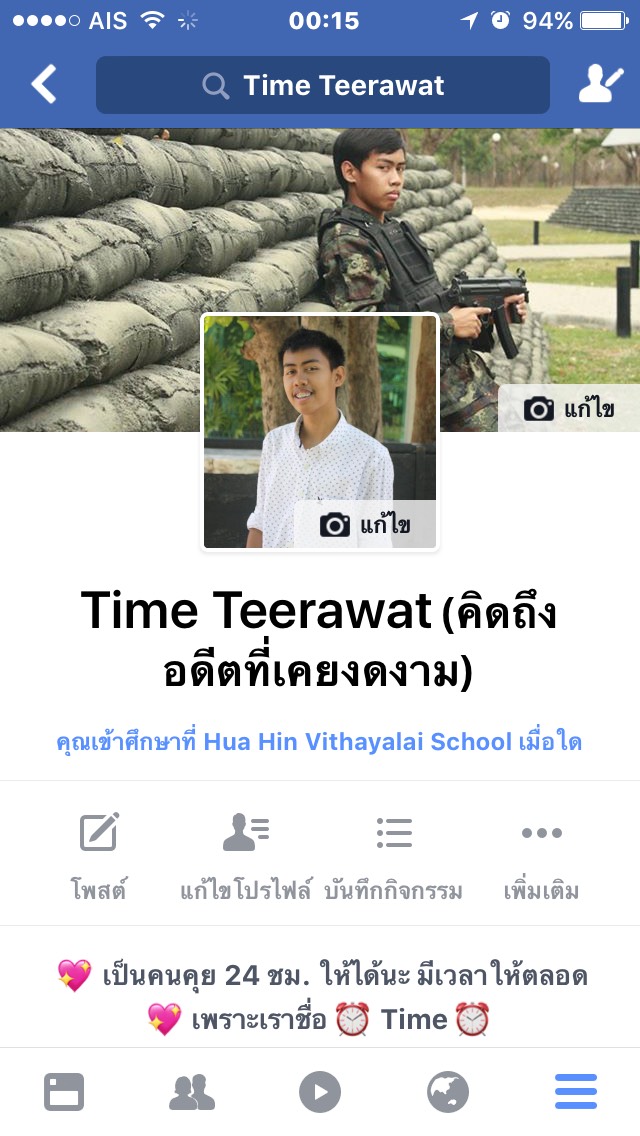Screen dimensions: 640x1136
Task: Select the menu tab with three lines
Action: (x=576, y=1092)
